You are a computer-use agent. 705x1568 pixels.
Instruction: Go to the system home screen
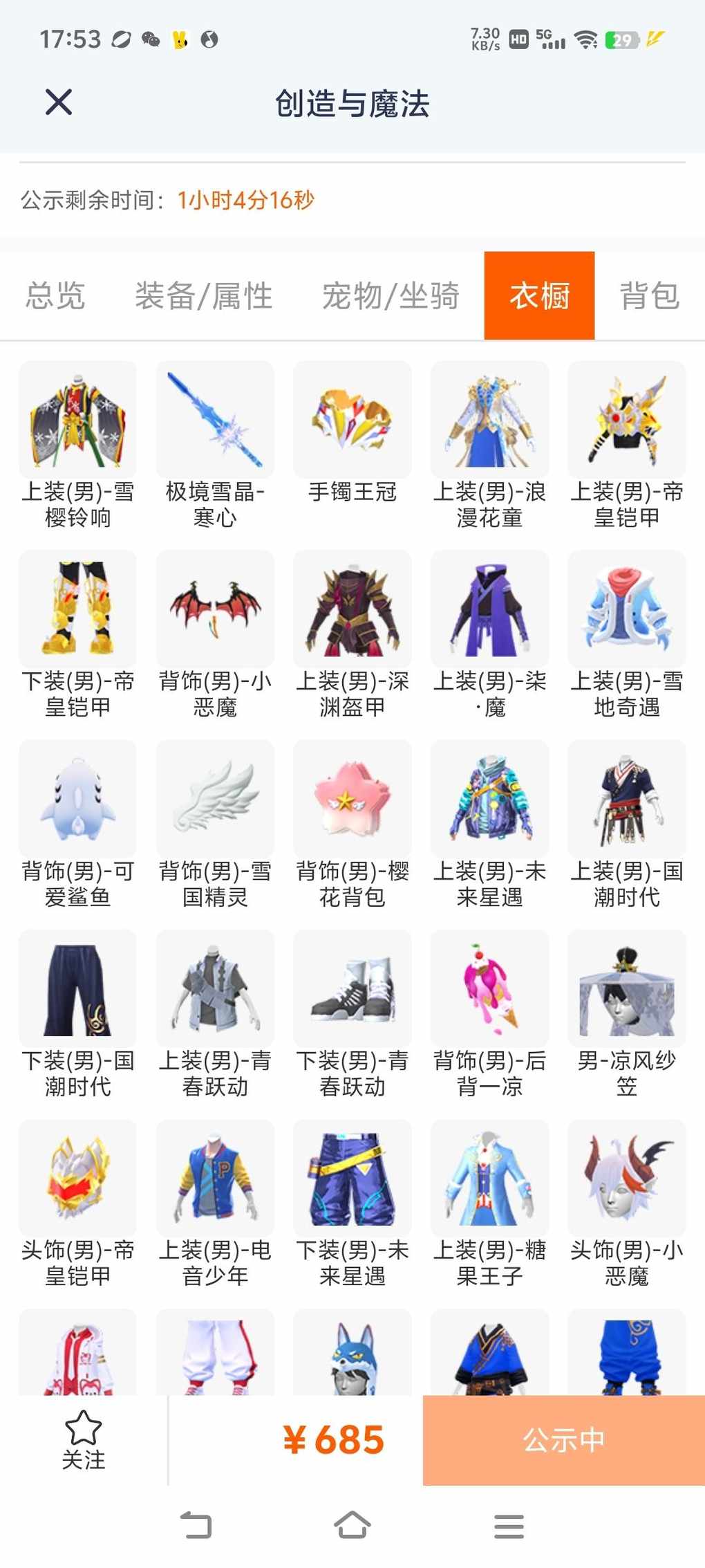352,1526
